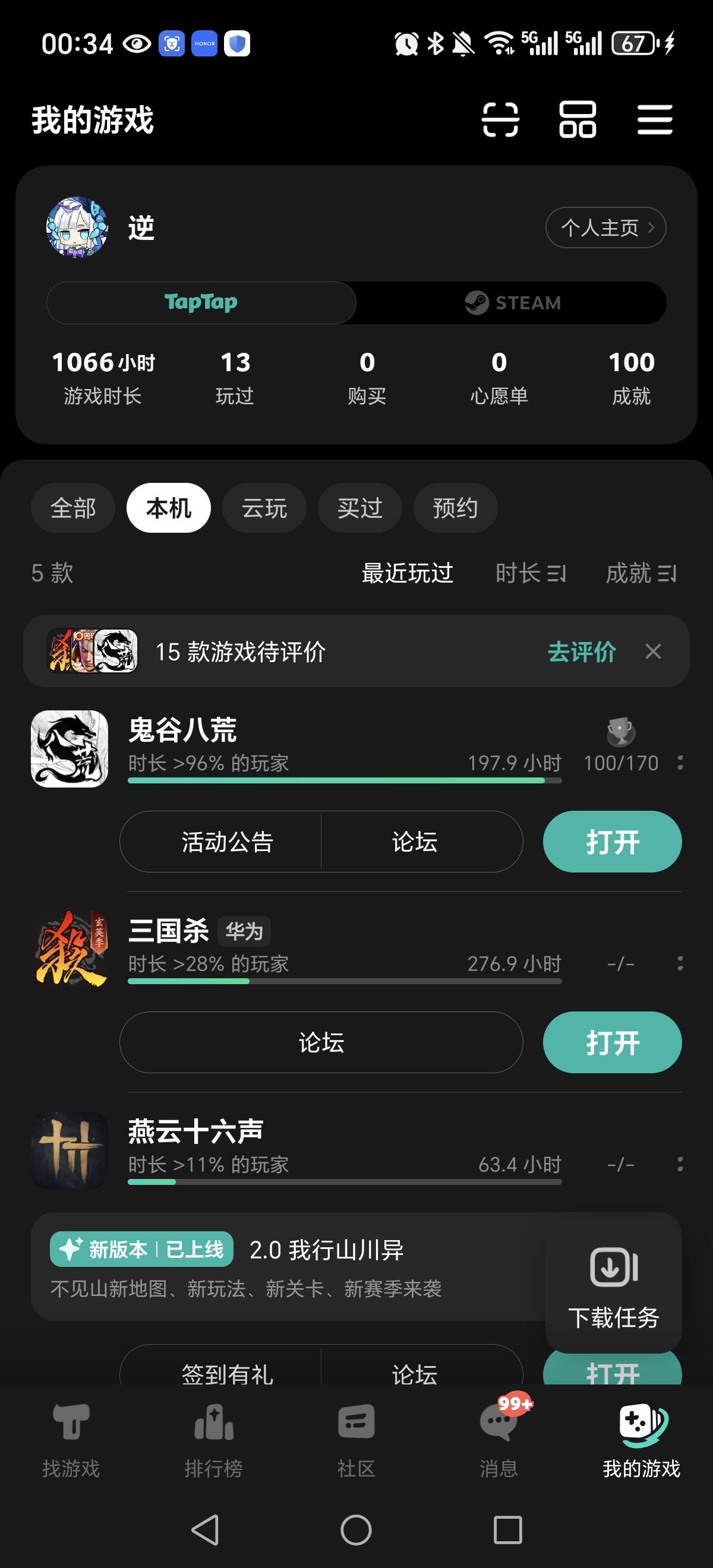Switch to the STEAM account tab
Image resolution: width=713 pixels, height=1568 pixels.
click(512, 302)
